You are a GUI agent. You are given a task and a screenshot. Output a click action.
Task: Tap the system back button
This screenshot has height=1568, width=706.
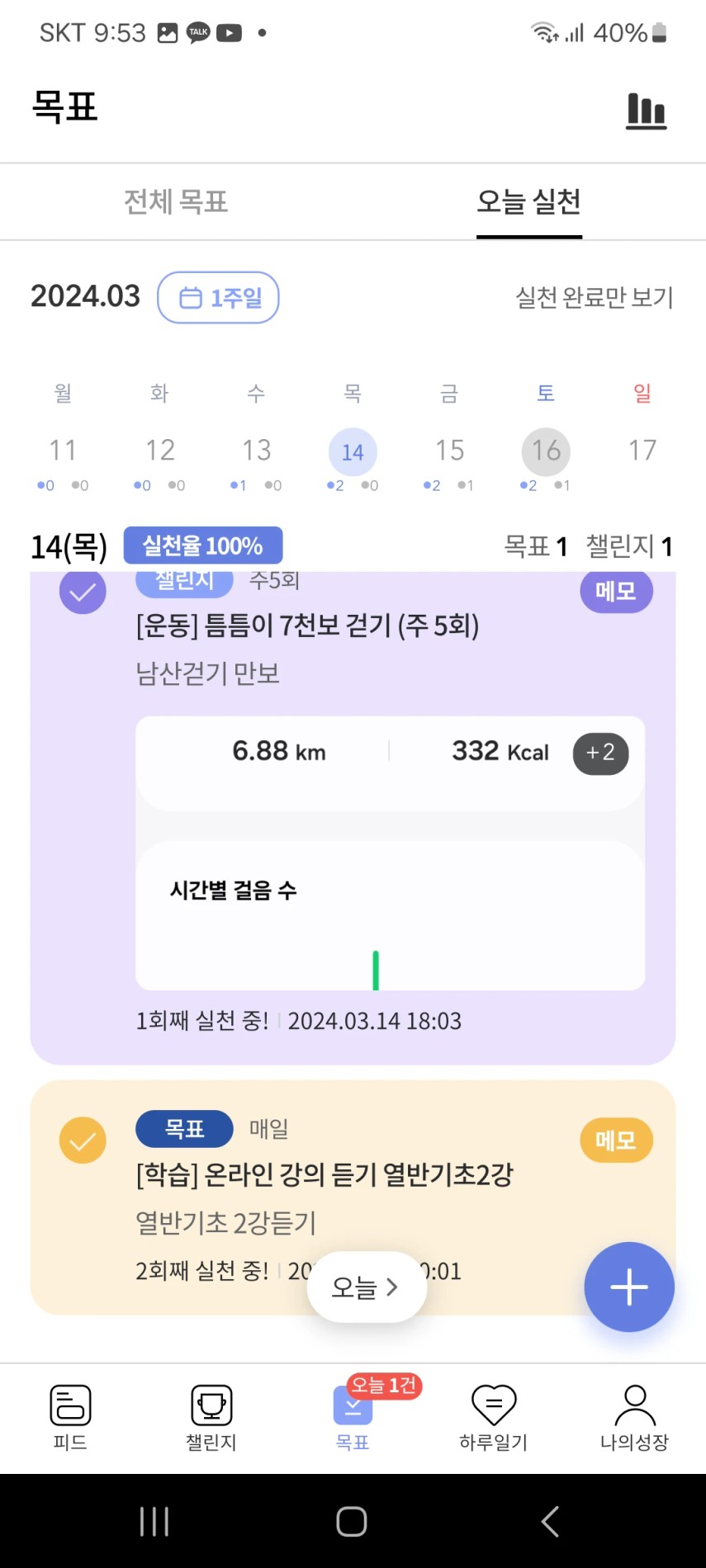point(550,1521)
